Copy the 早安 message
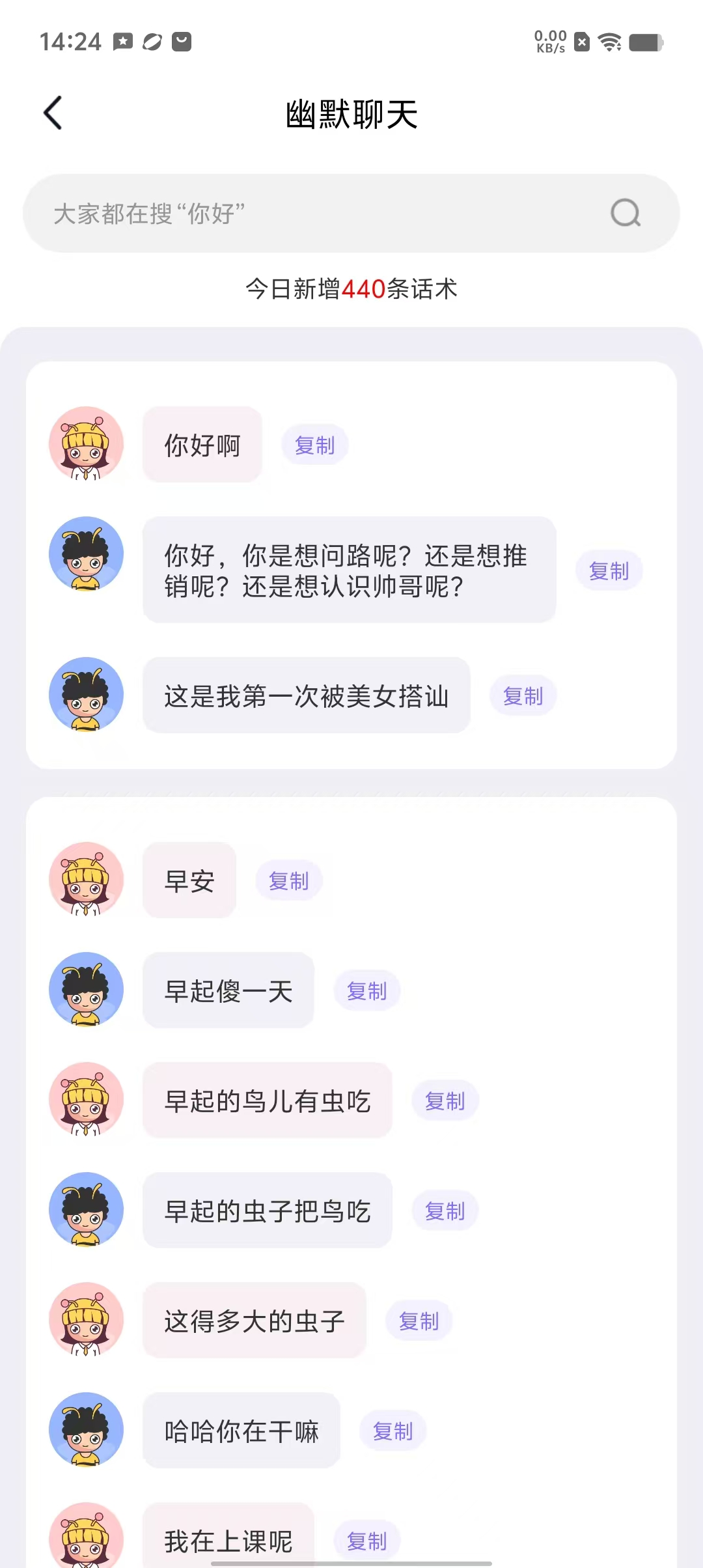This screenshot has height=1568, width=703. pyautogui.click(x=289, y=881)
